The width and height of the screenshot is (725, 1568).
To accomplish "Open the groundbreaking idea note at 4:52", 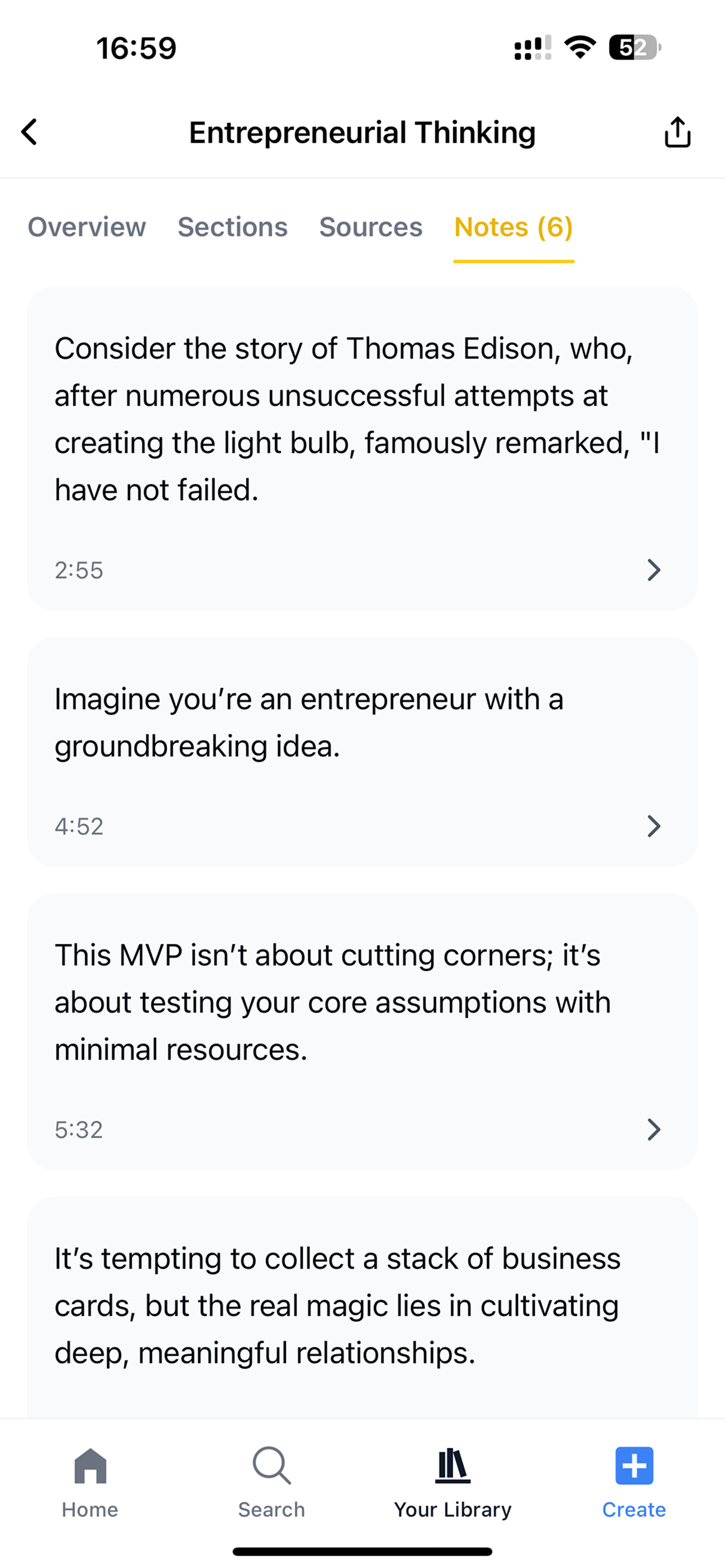I will [361, 752].
